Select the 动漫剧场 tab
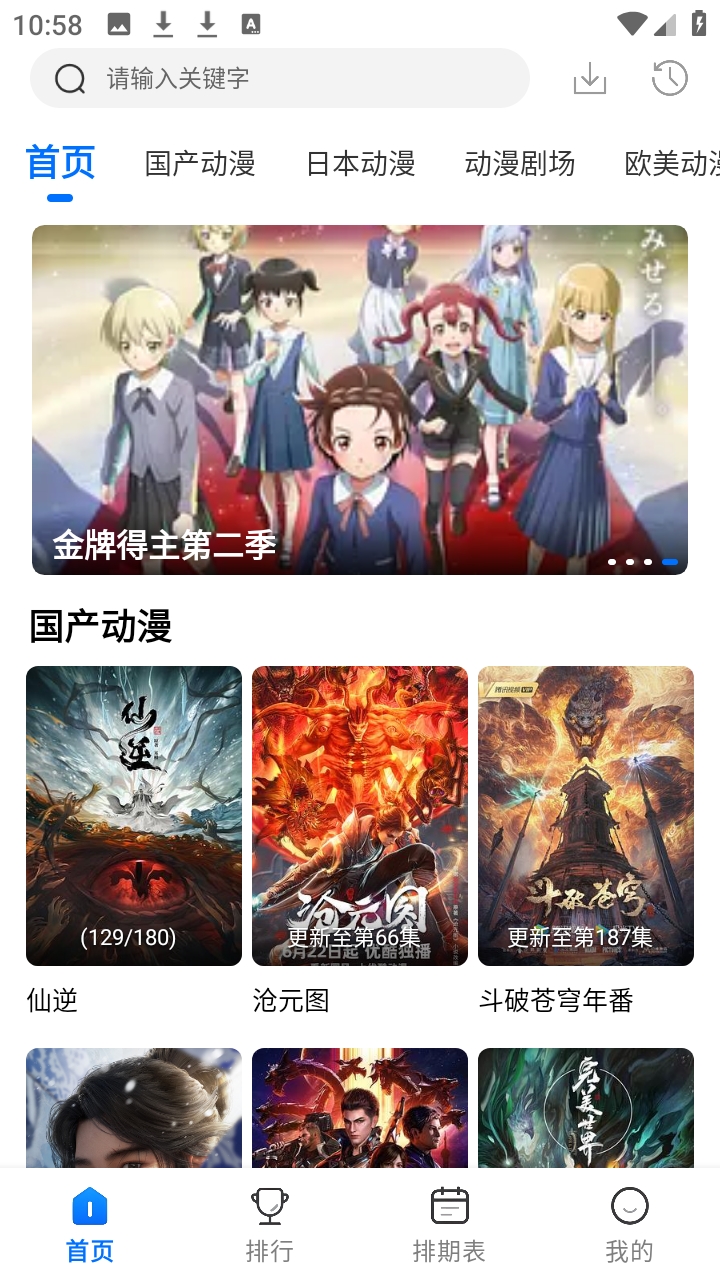Image resolution: width=720 pixels, height=1280 pixels. tap(520, 163)
